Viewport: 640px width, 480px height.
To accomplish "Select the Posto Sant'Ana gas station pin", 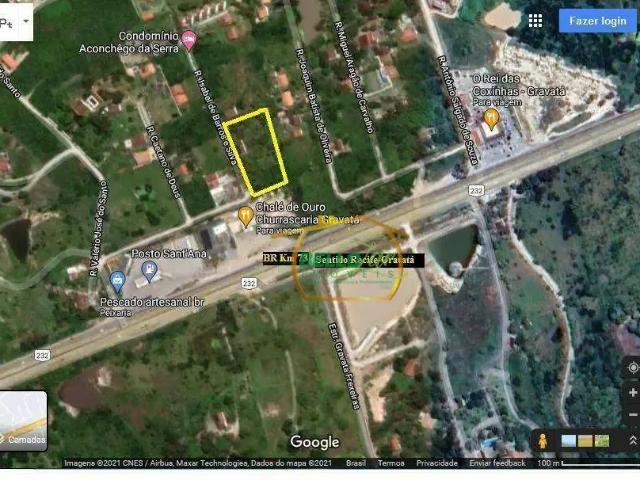I will (x=150, y=270).
